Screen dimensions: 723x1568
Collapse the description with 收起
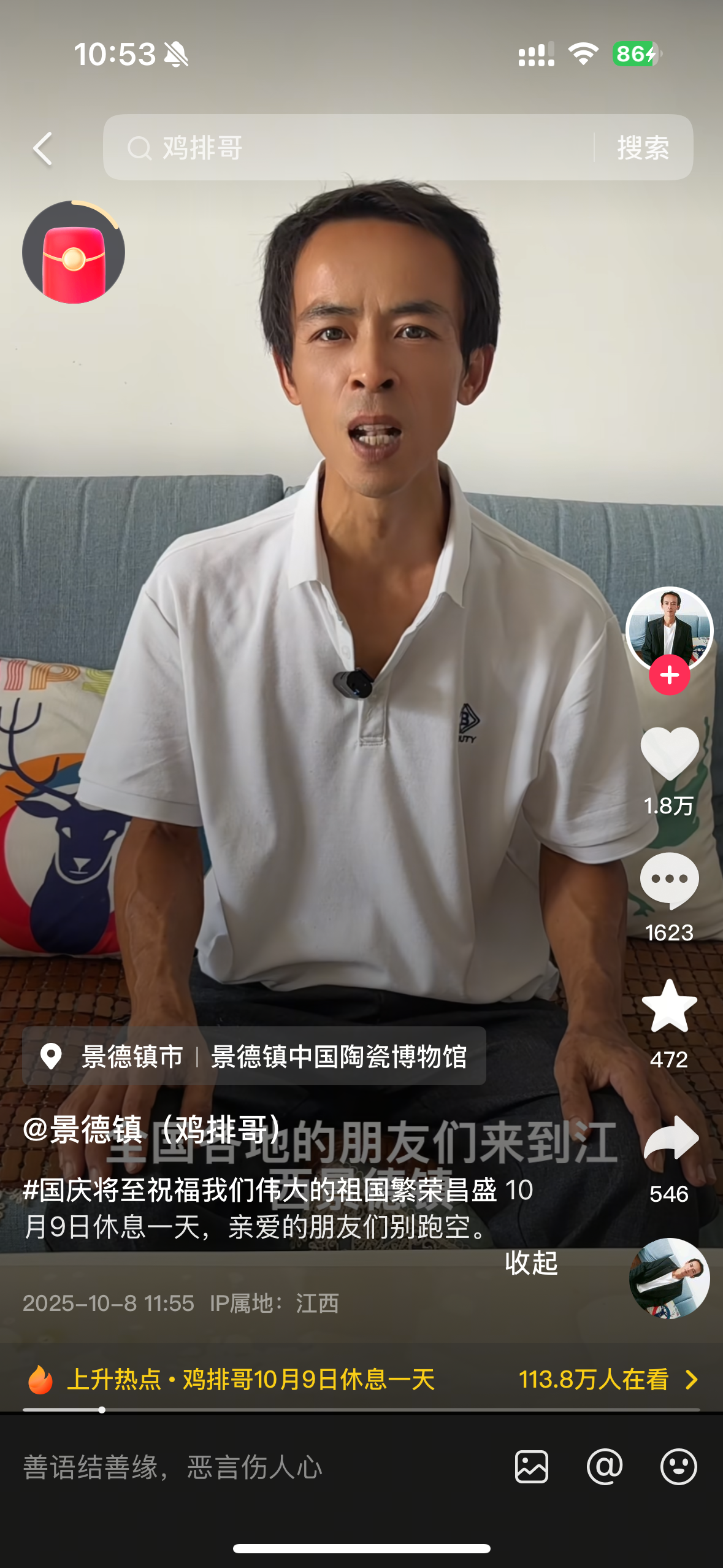(531, 1263)
